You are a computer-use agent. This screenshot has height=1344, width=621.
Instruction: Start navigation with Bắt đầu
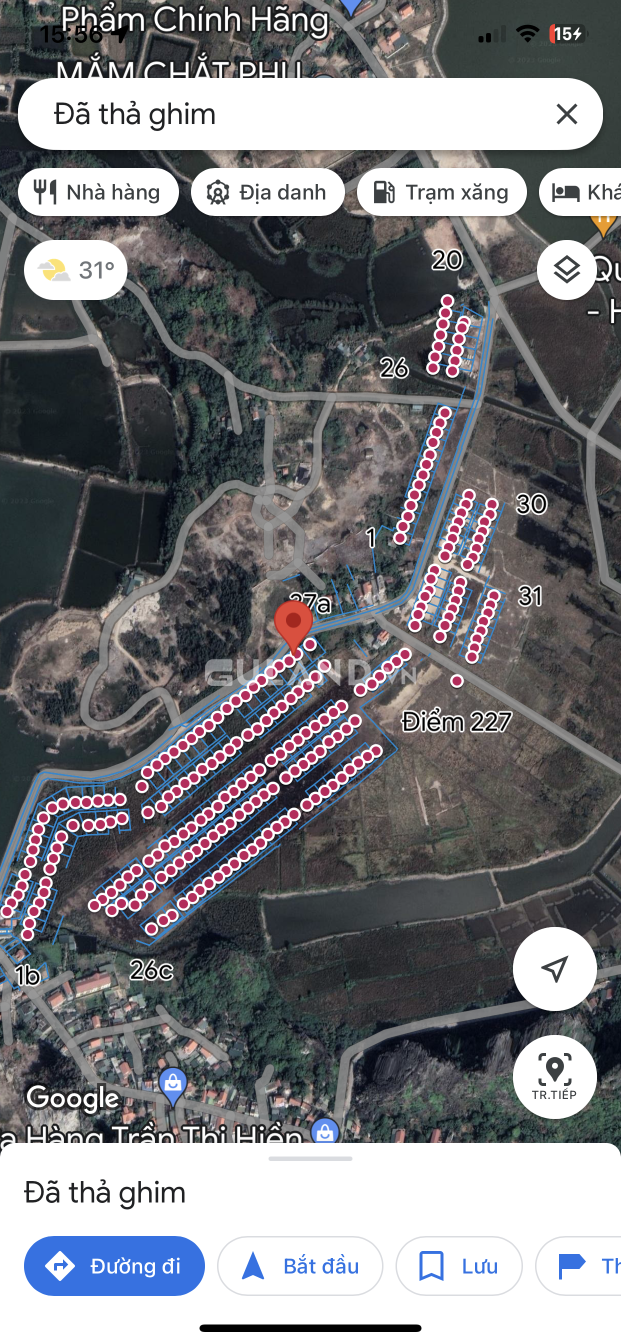click(300, 1266)
